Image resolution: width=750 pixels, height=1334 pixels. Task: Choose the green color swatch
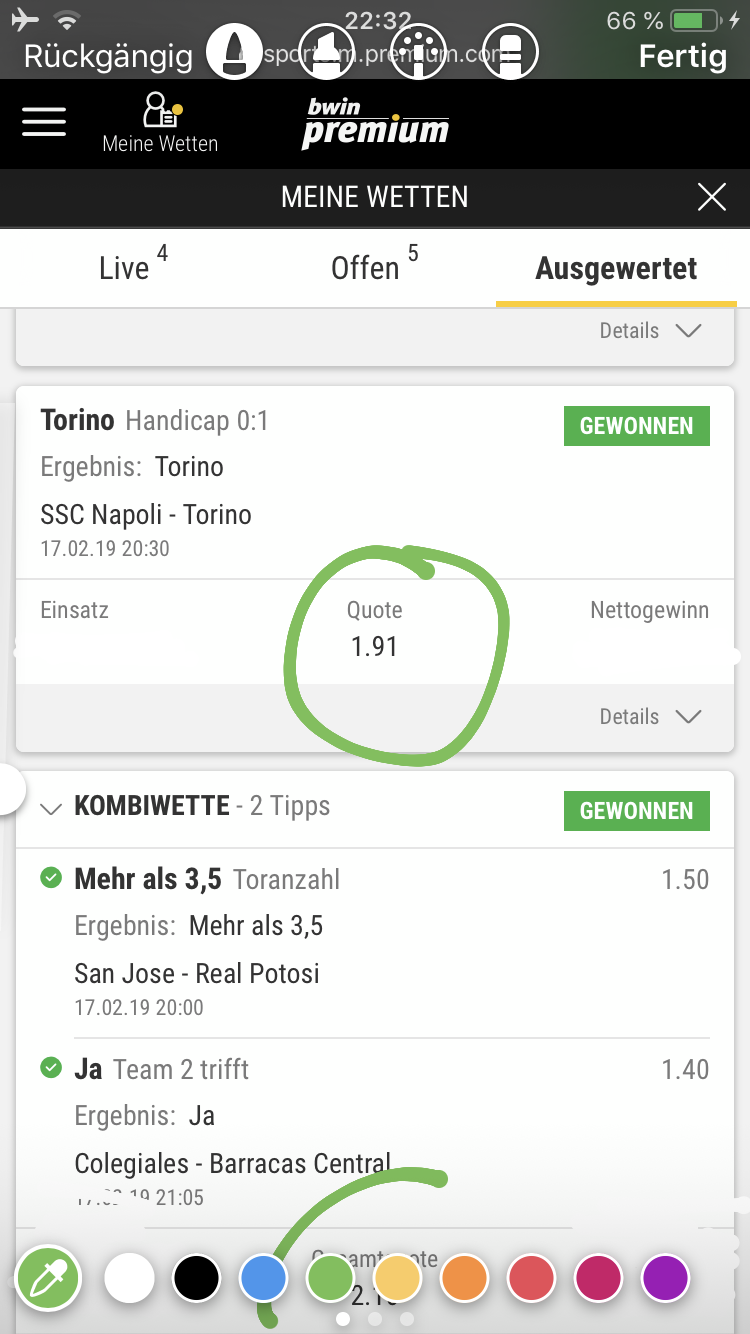331,1278
